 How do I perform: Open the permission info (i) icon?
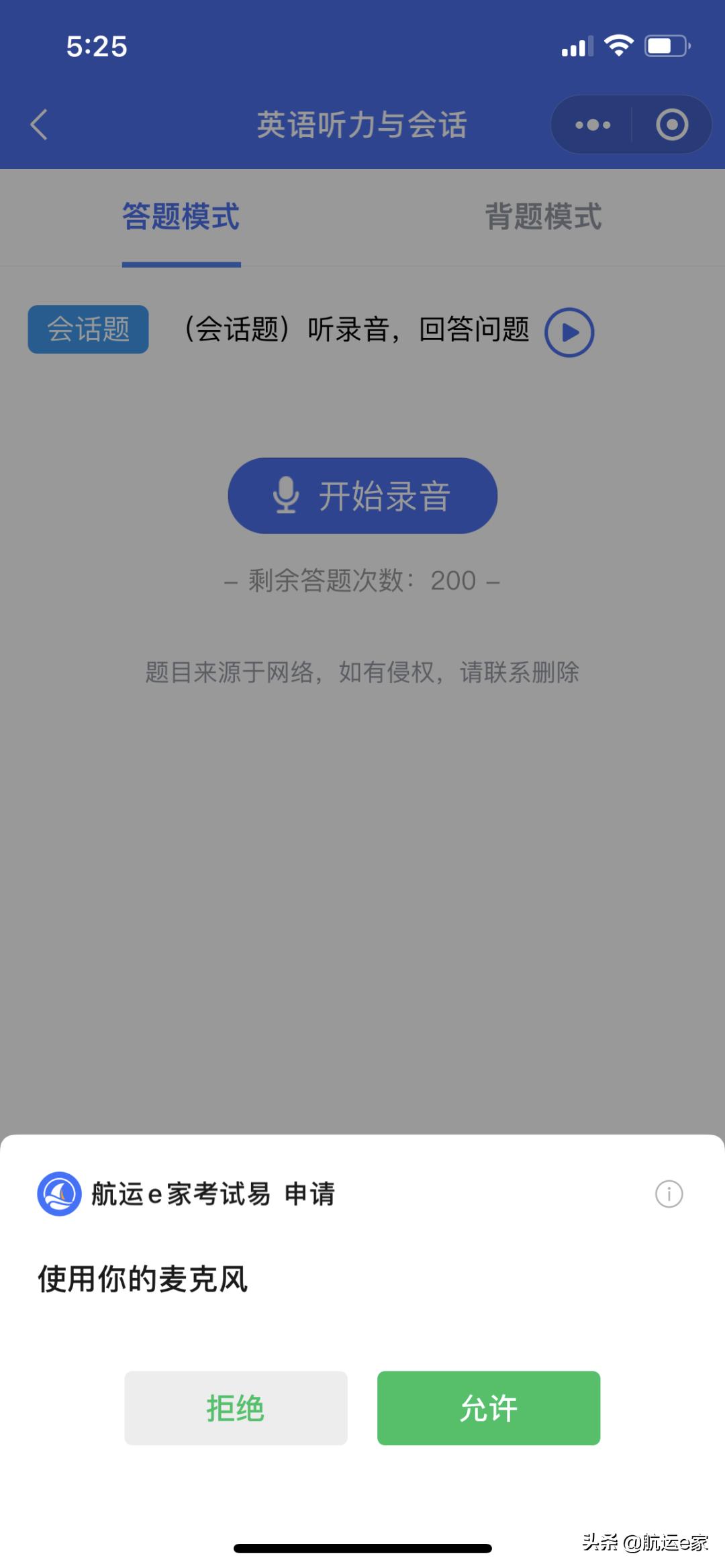669,1194
